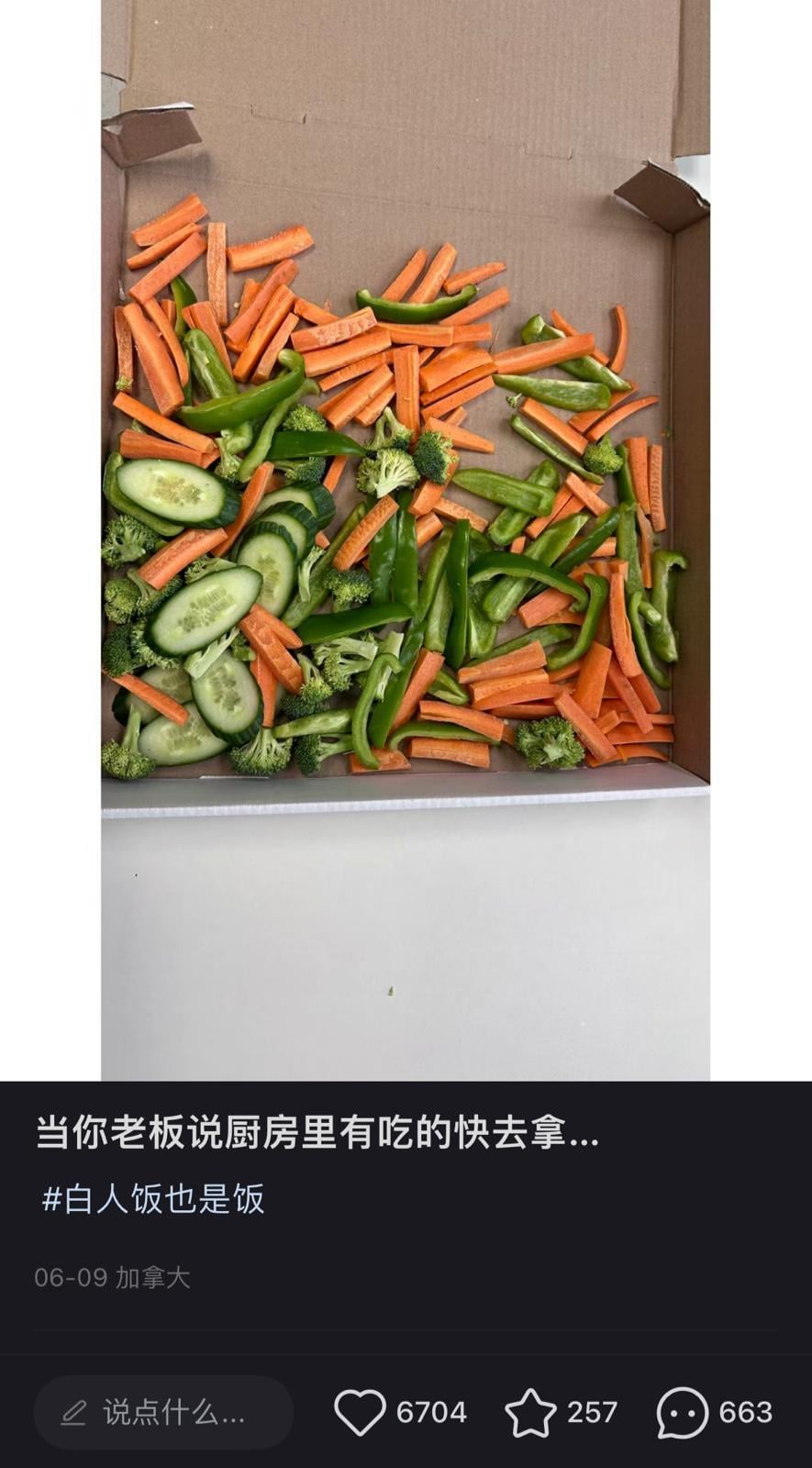Open the #白人饭也是饭 hashtag
Screen dimensions: 812x1468
coord(153,1199)
